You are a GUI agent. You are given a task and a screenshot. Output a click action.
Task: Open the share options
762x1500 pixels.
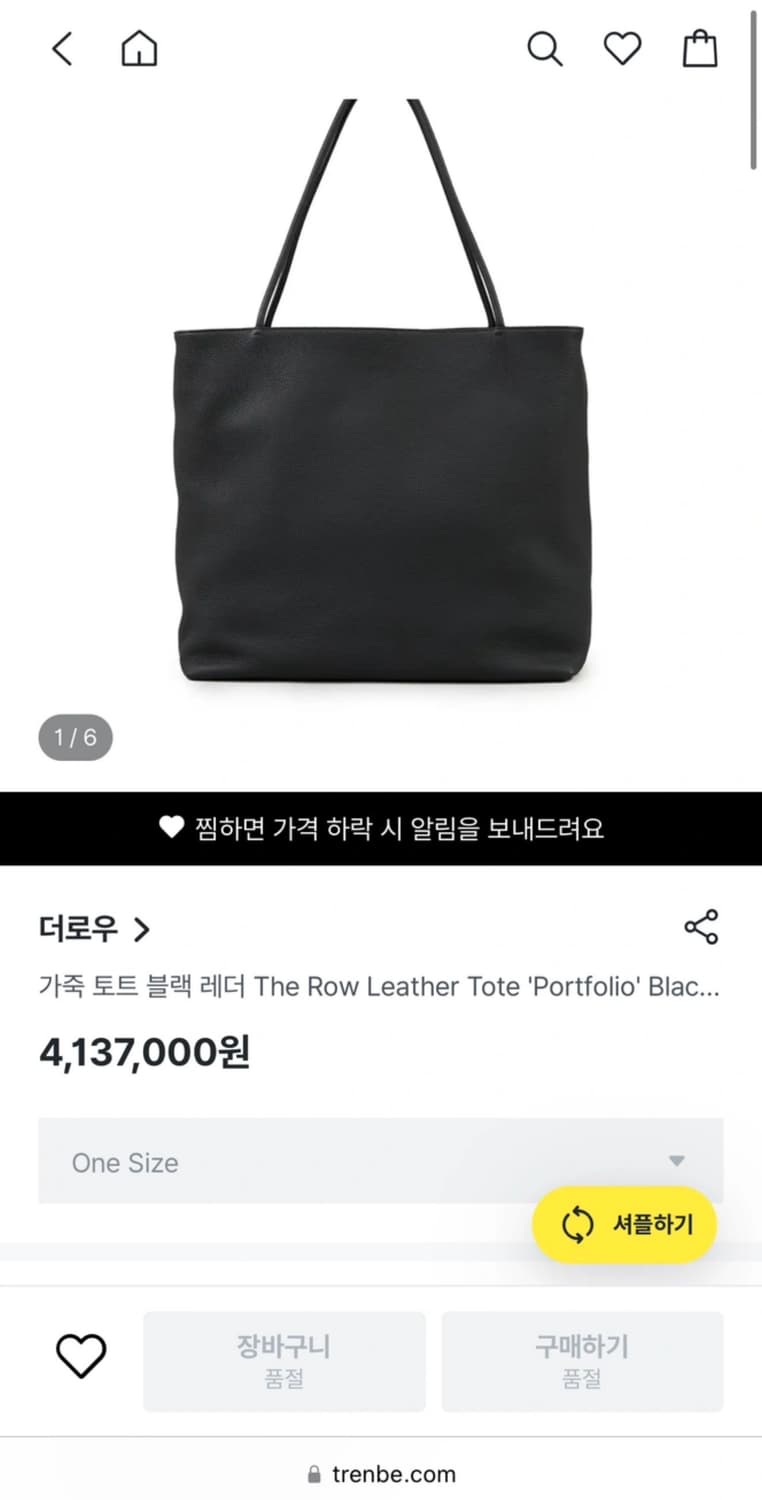pos(702,927)
